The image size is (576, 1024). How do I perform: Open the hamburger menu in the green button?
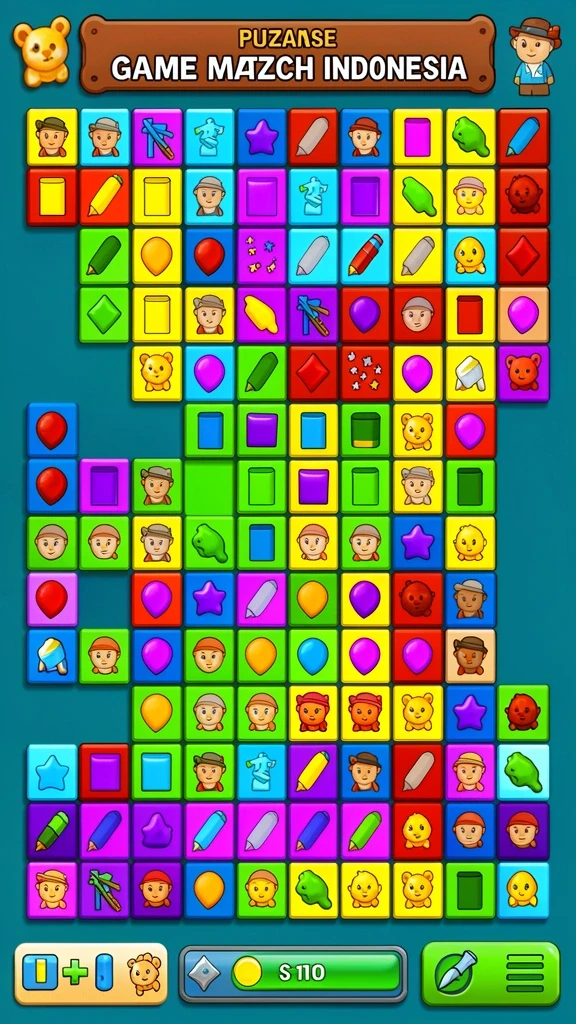click(x=524, y=972)
